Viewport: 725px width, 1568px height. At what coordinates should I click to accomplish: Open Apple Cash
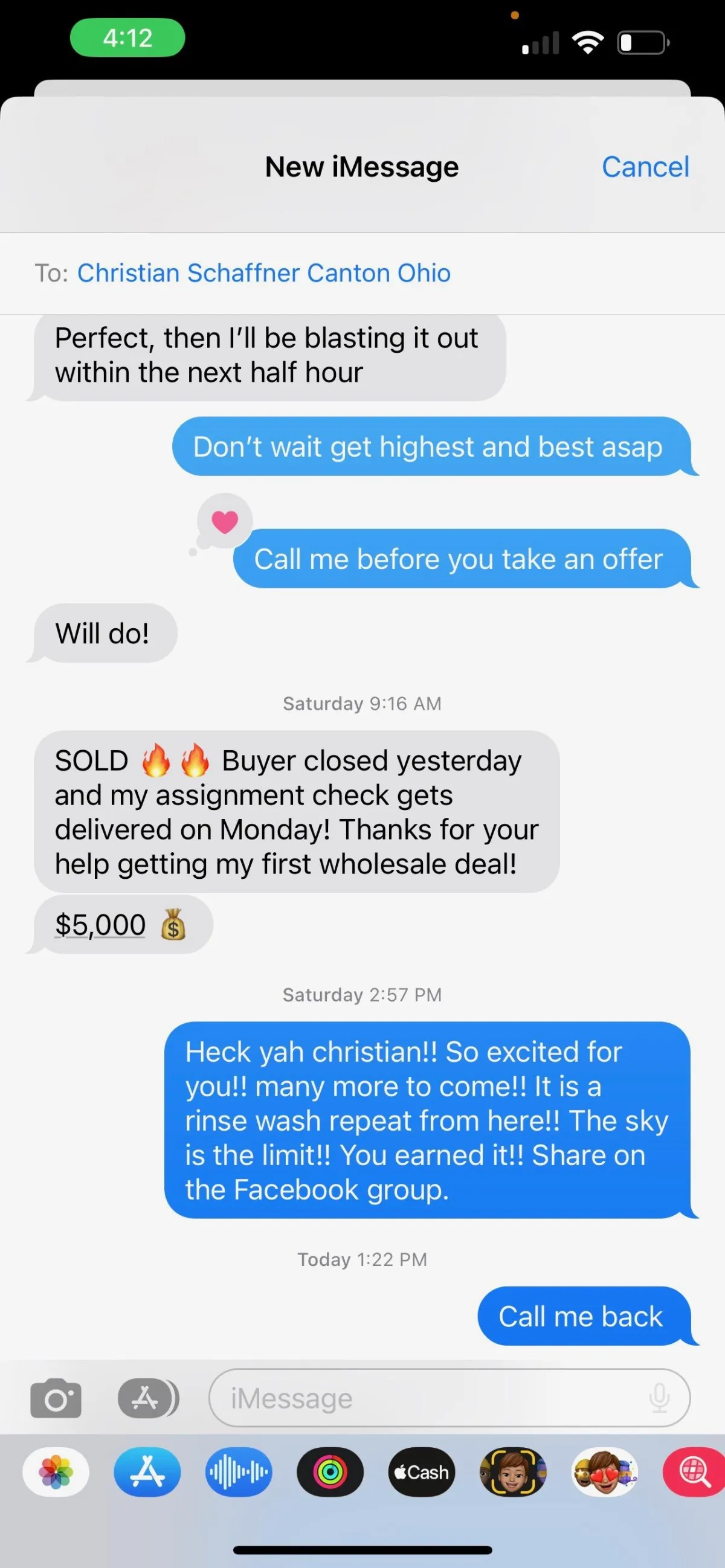(x=421, y=1472)
